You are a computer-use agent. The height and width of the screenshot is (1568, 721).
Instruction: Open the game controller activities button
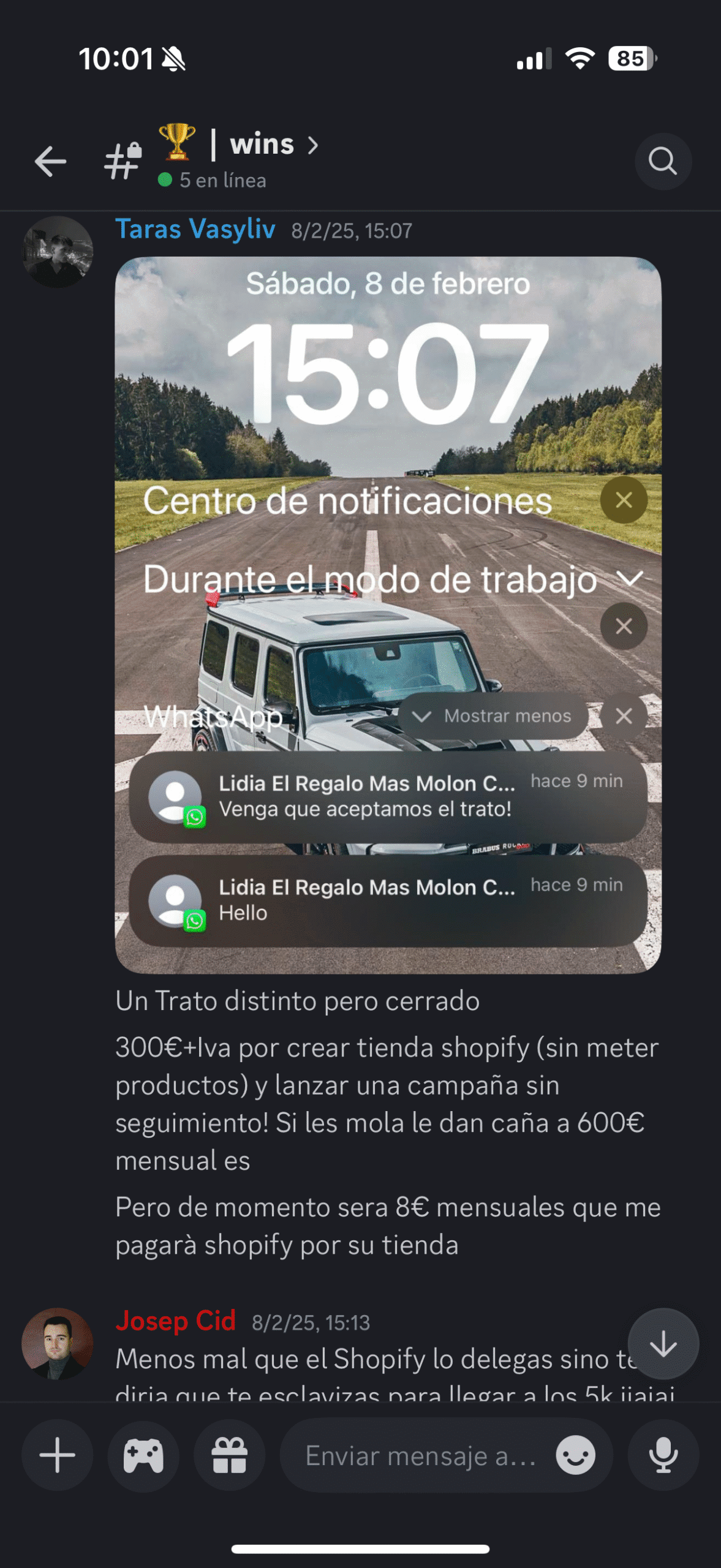[143, 1455]
